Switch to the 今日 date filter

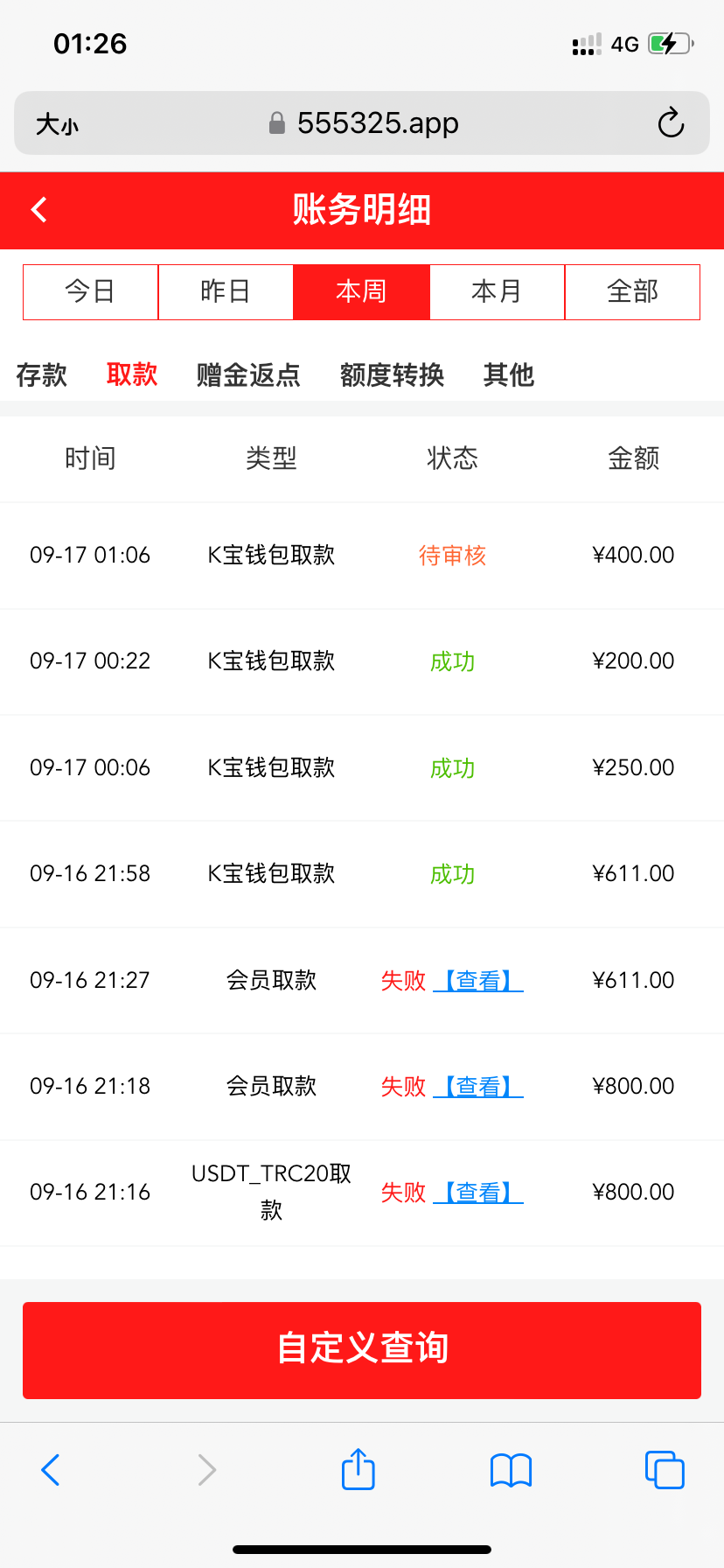point(90,291)
